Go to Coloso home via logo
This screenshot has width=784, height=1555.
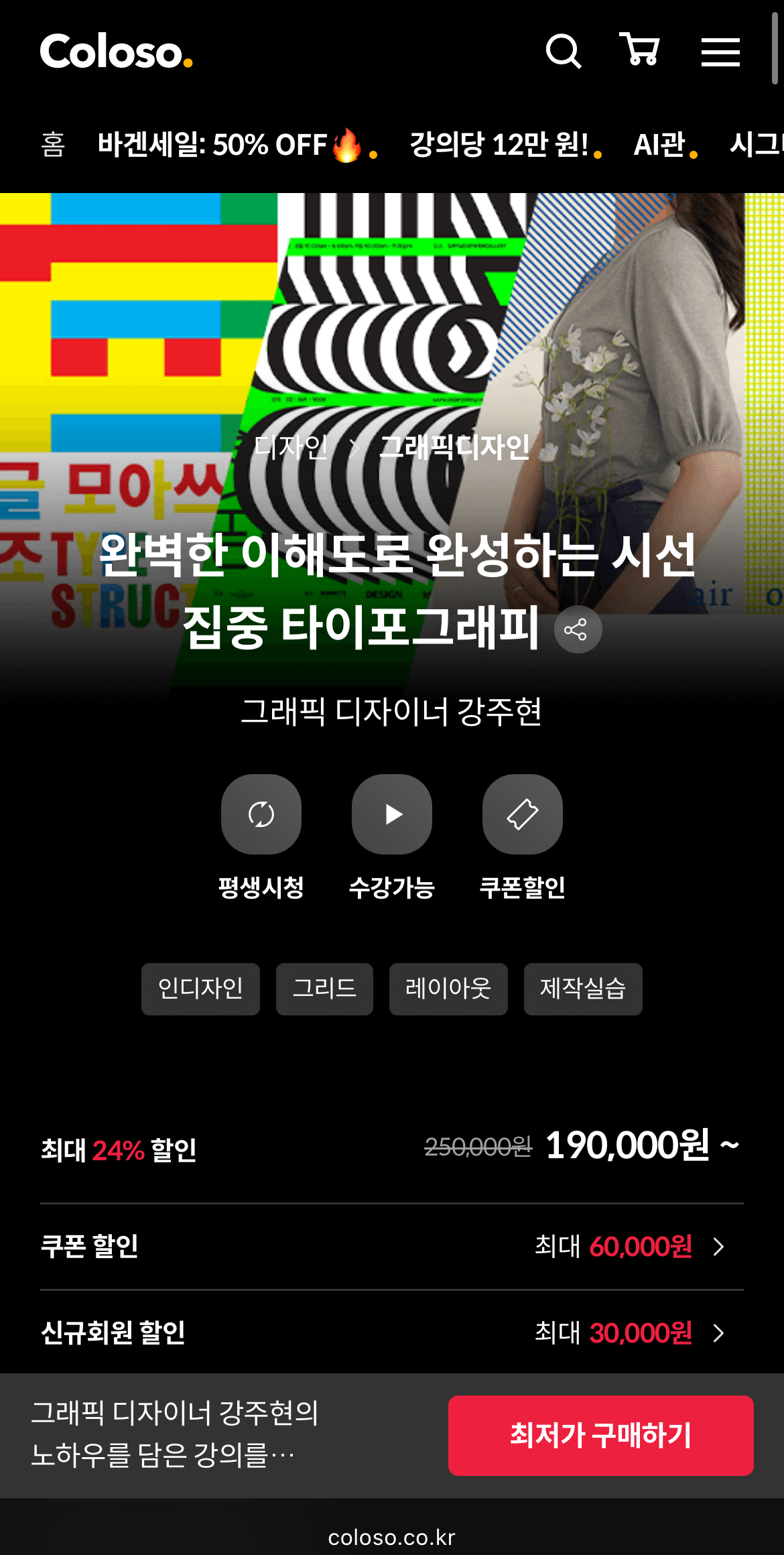pos(116,52)
